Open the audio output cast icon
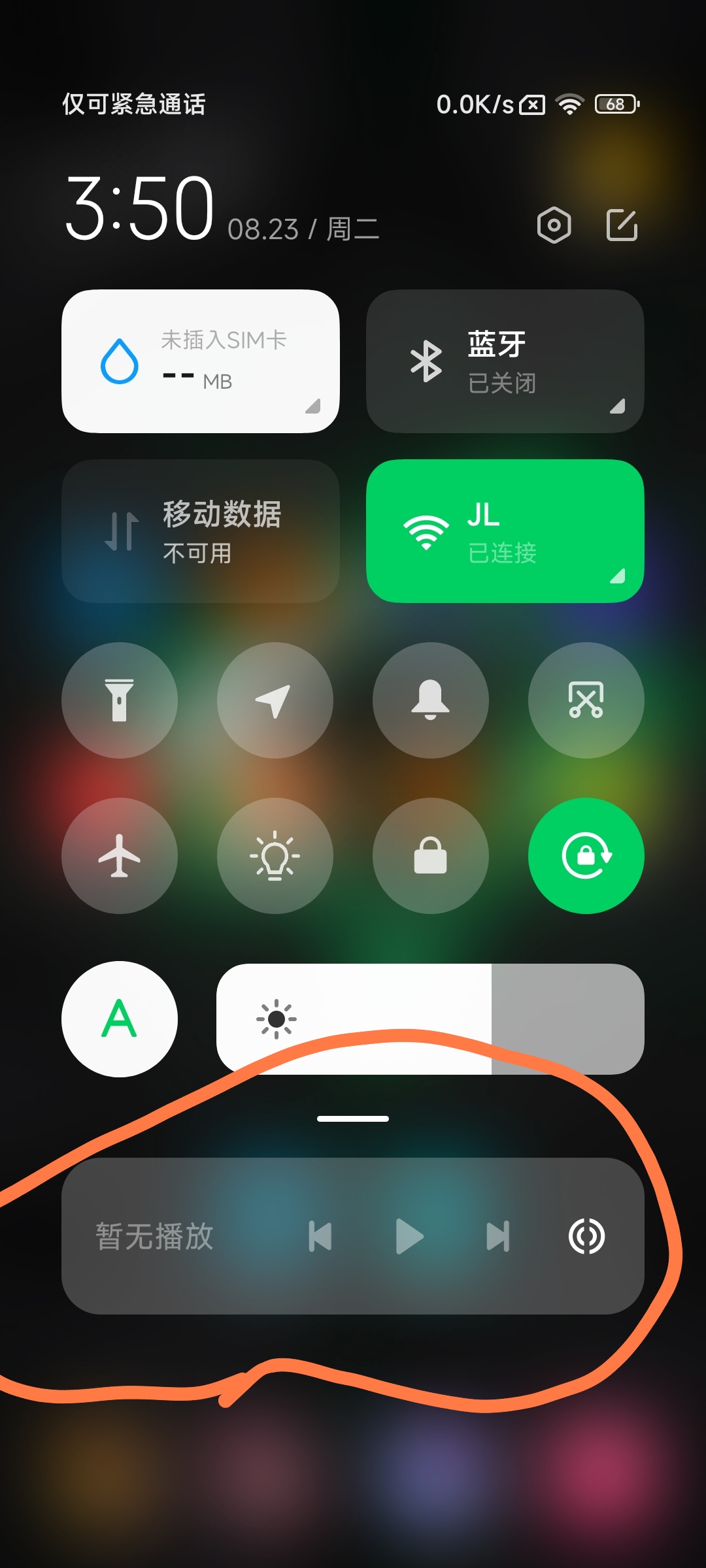 pyautogui.click(x=586, y=1236)
